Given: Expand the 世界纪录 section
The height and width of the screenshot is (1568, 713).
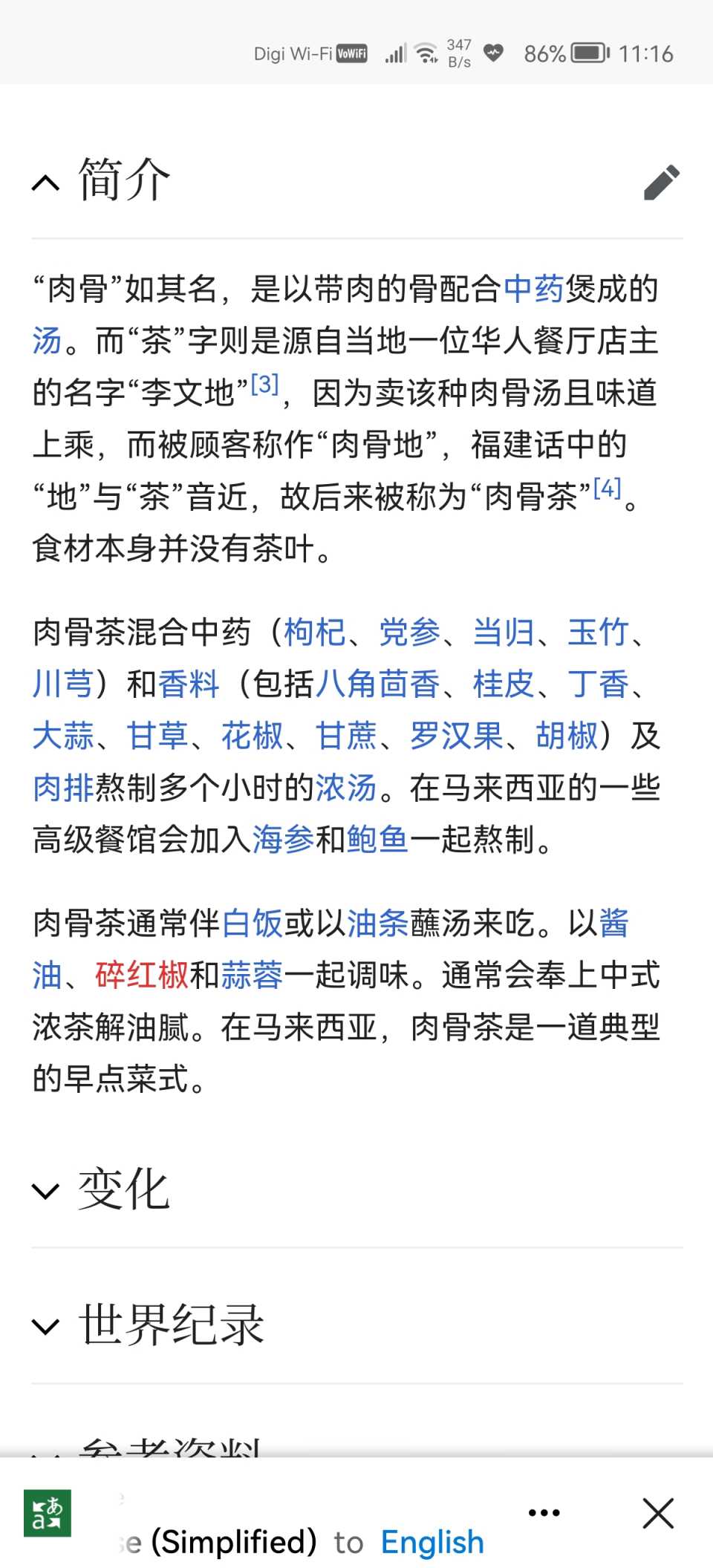Looking at the screenshot, I should coord(45,1326).
